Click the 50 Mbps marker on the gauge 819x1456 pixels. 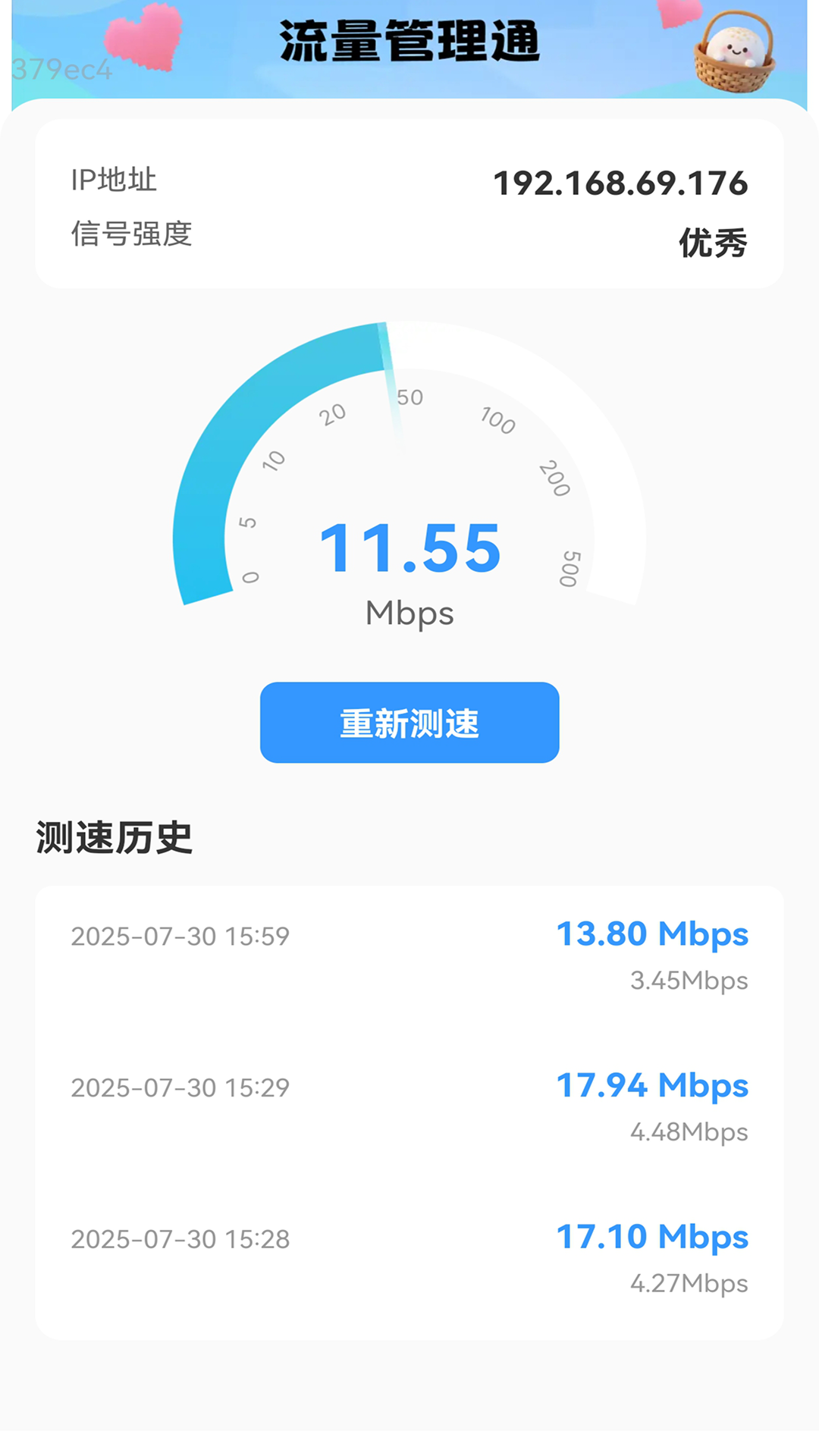(x=412, y=398)
